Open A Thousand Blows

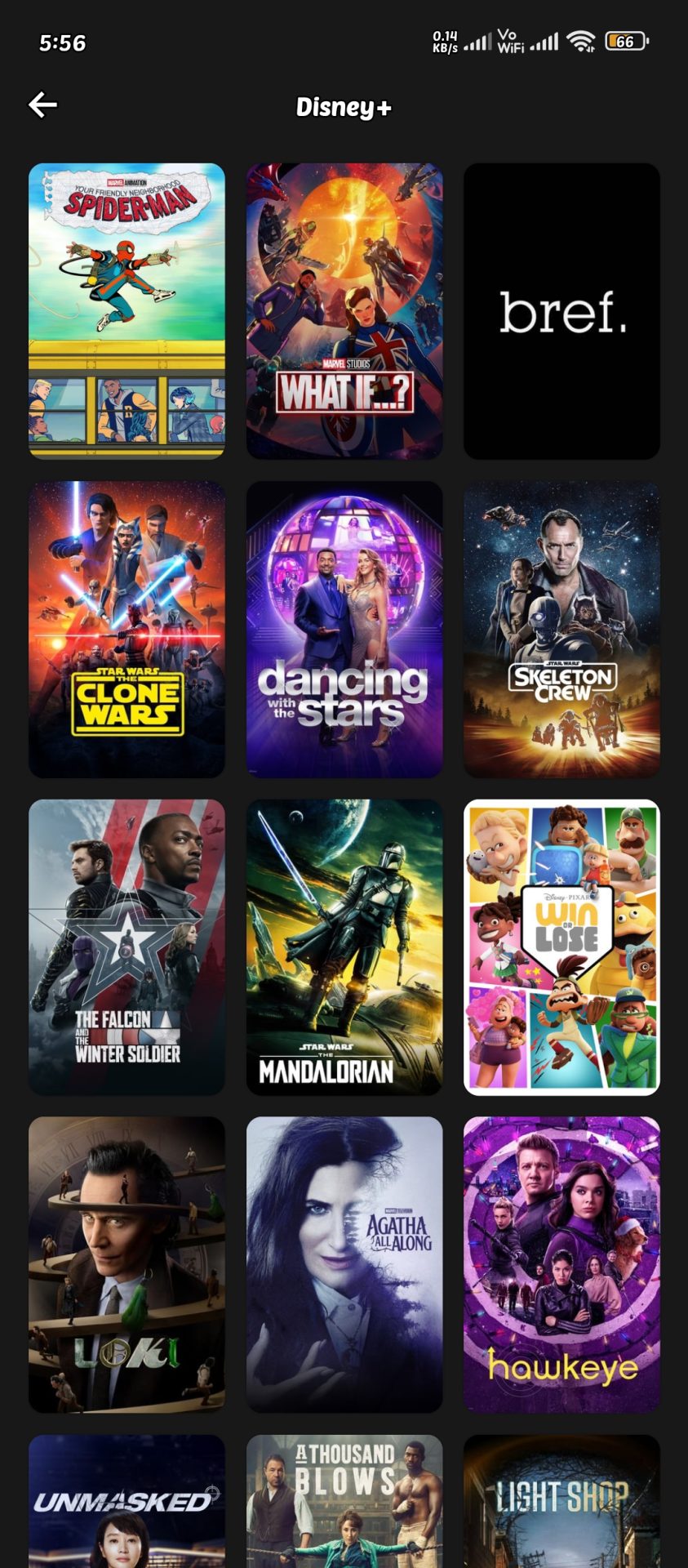[x=344, y=1501]
